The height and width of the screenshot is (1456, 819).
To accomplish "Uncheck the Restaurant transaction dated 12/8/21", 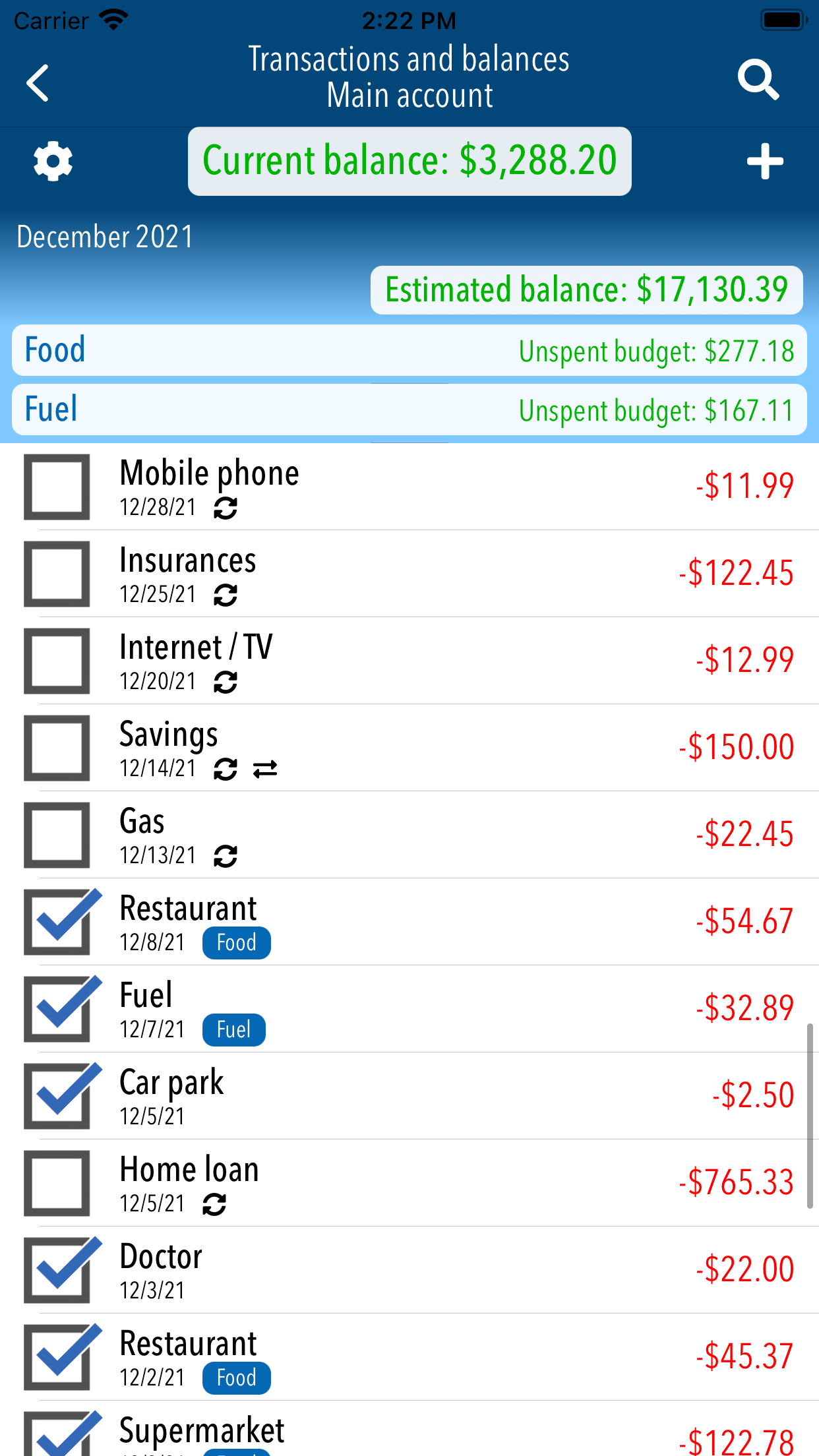I will [57, 922].
